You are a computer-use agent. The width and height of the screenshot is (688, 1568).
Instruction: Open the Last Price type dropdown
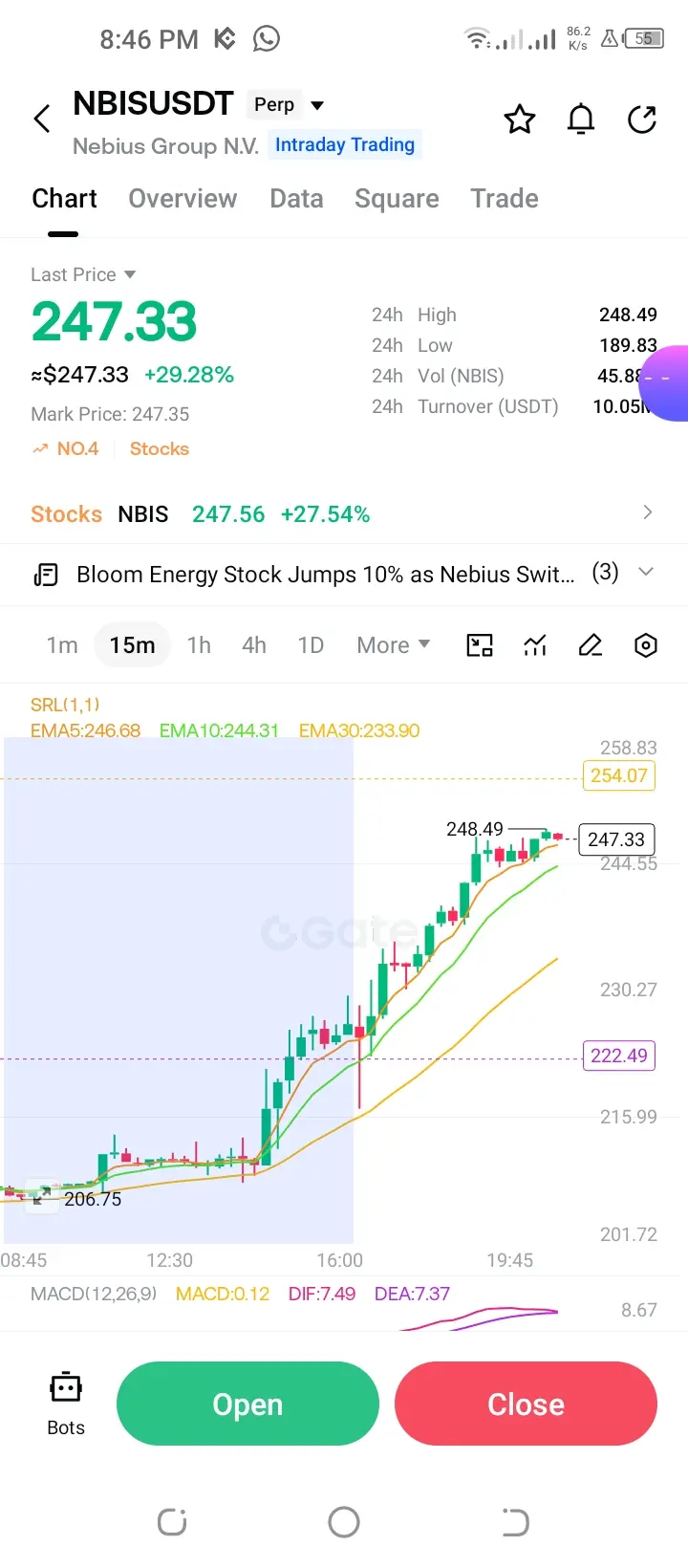pos(83,274)
